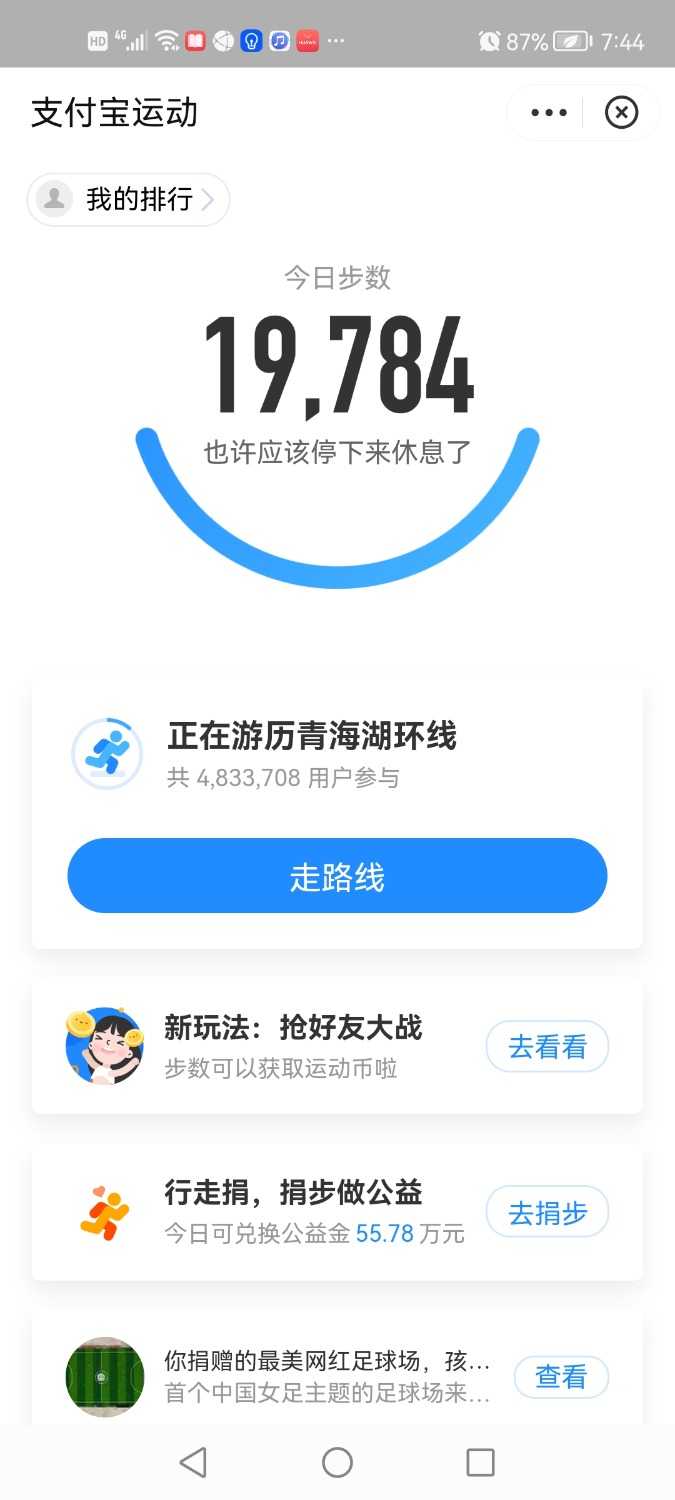675x1500 pixels.
Task: Open 我的排行 ranking
Action: [x=129, y=199]
